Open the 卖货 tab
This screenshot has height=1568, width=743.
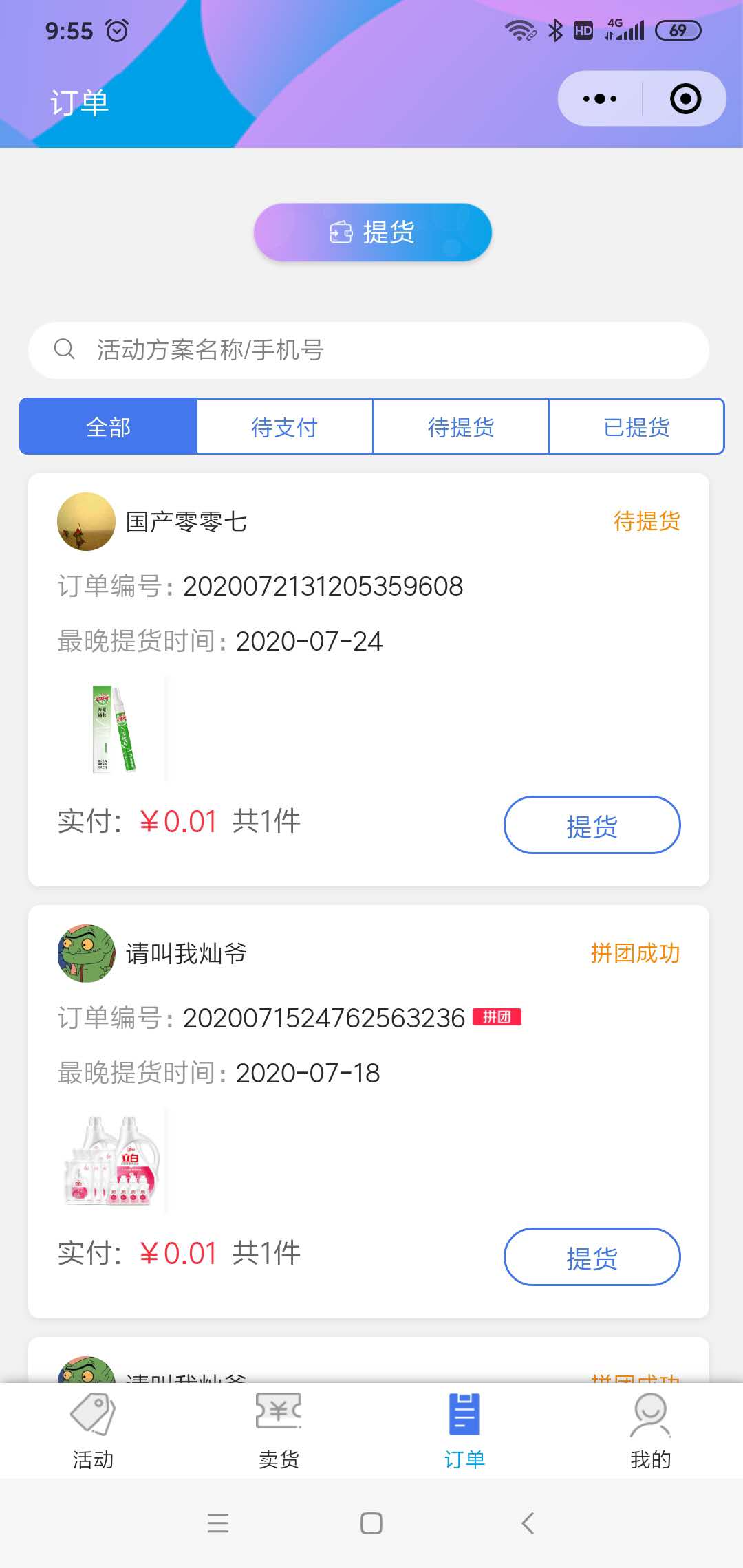279,1430
